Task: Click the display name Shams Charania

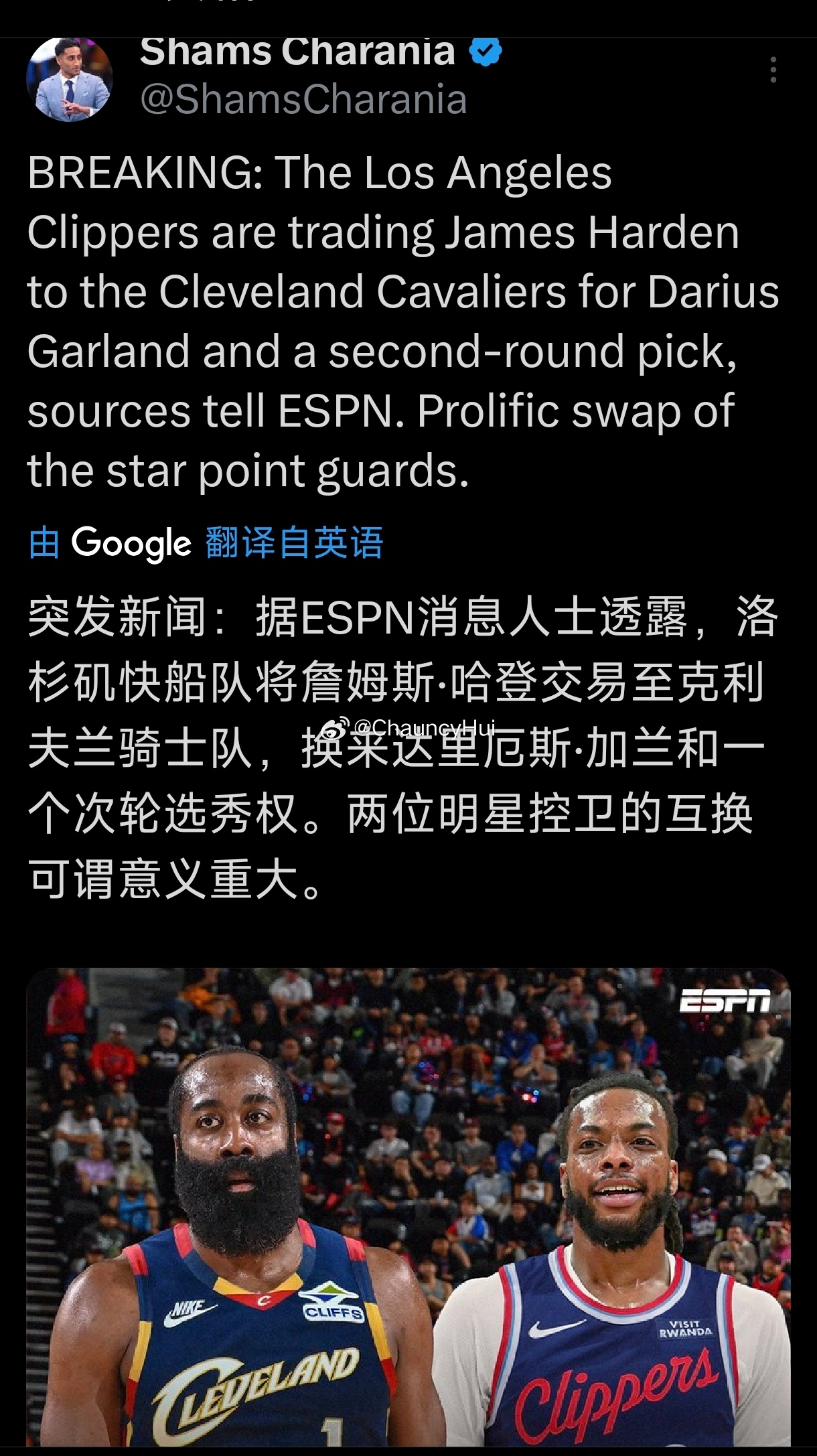Action: (293, 53)
